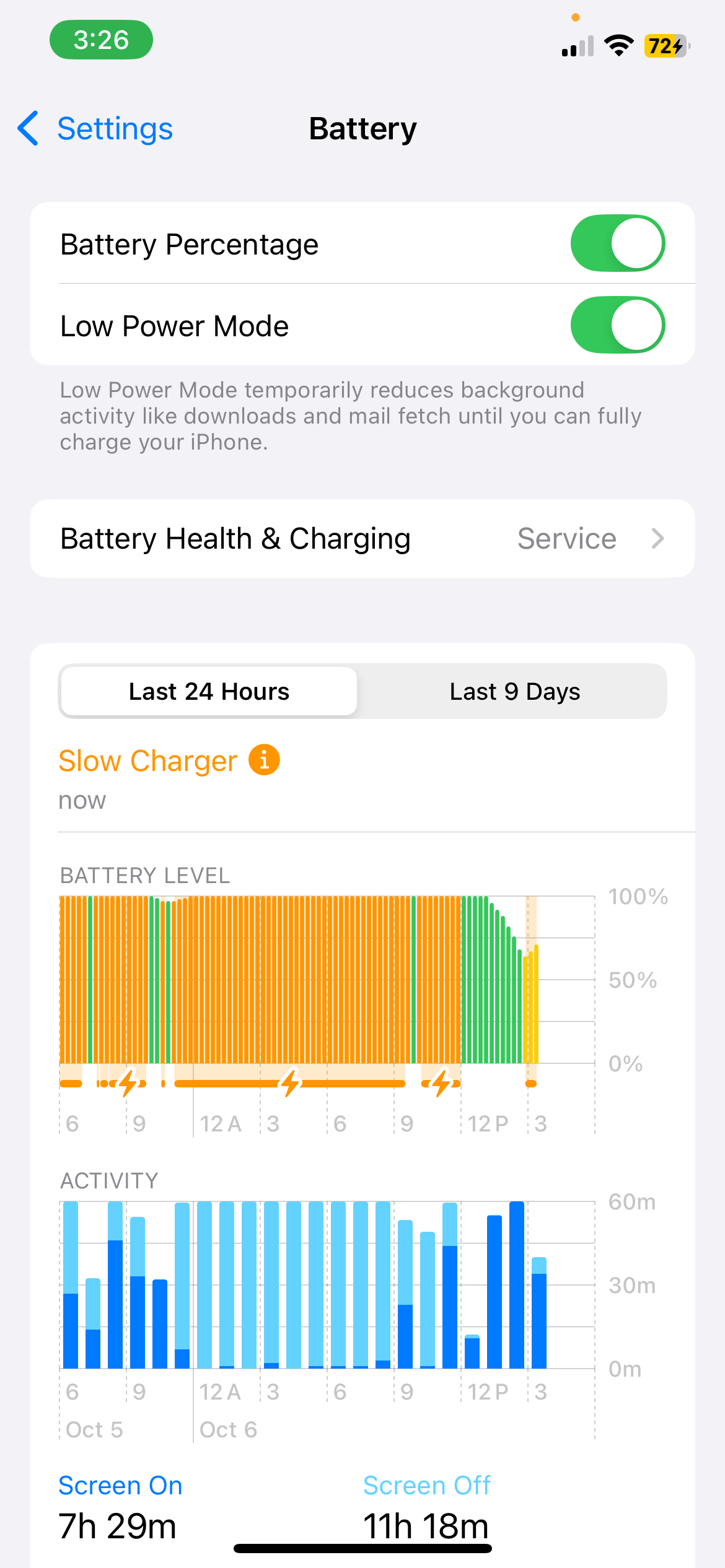This screenshot has width=725, height=1568.
Task: Disable Low Power Mode
Action: coord(617,325)
